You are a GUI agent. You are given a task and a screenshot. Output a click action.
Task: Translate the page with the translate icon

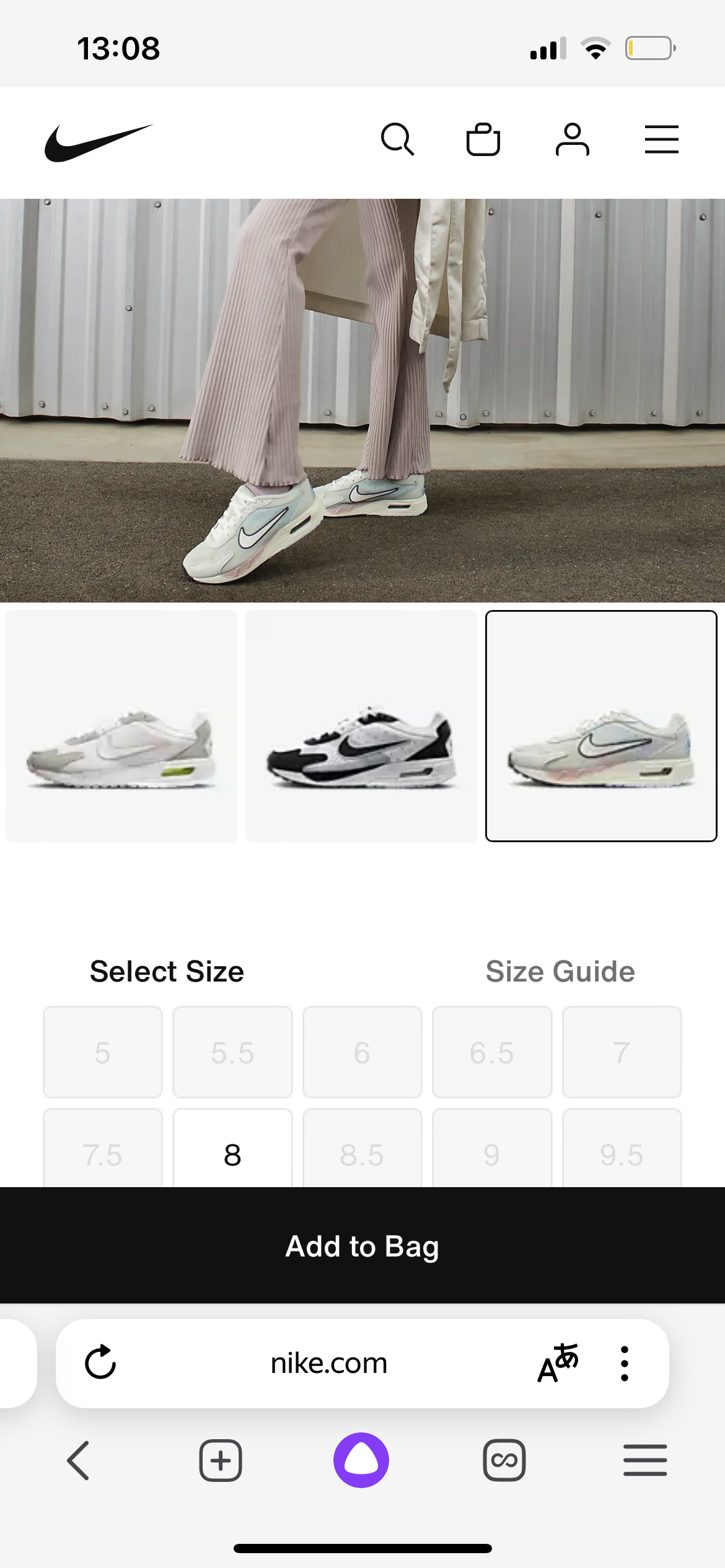[558, 1363]
